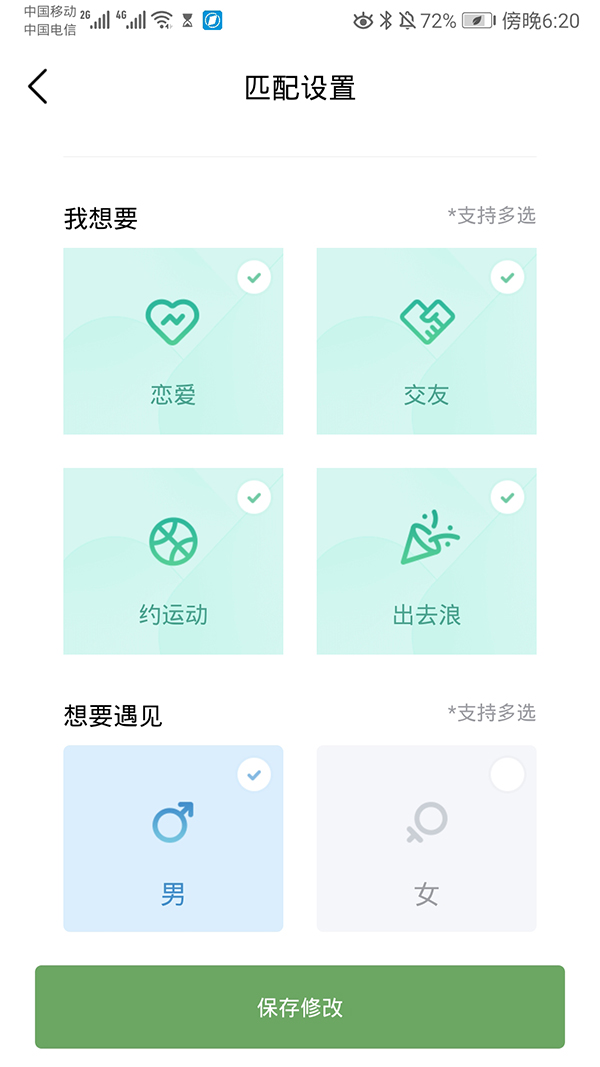Toggle the 交友 option card
Screen dimensions: 600x1067
pos(426,341)
